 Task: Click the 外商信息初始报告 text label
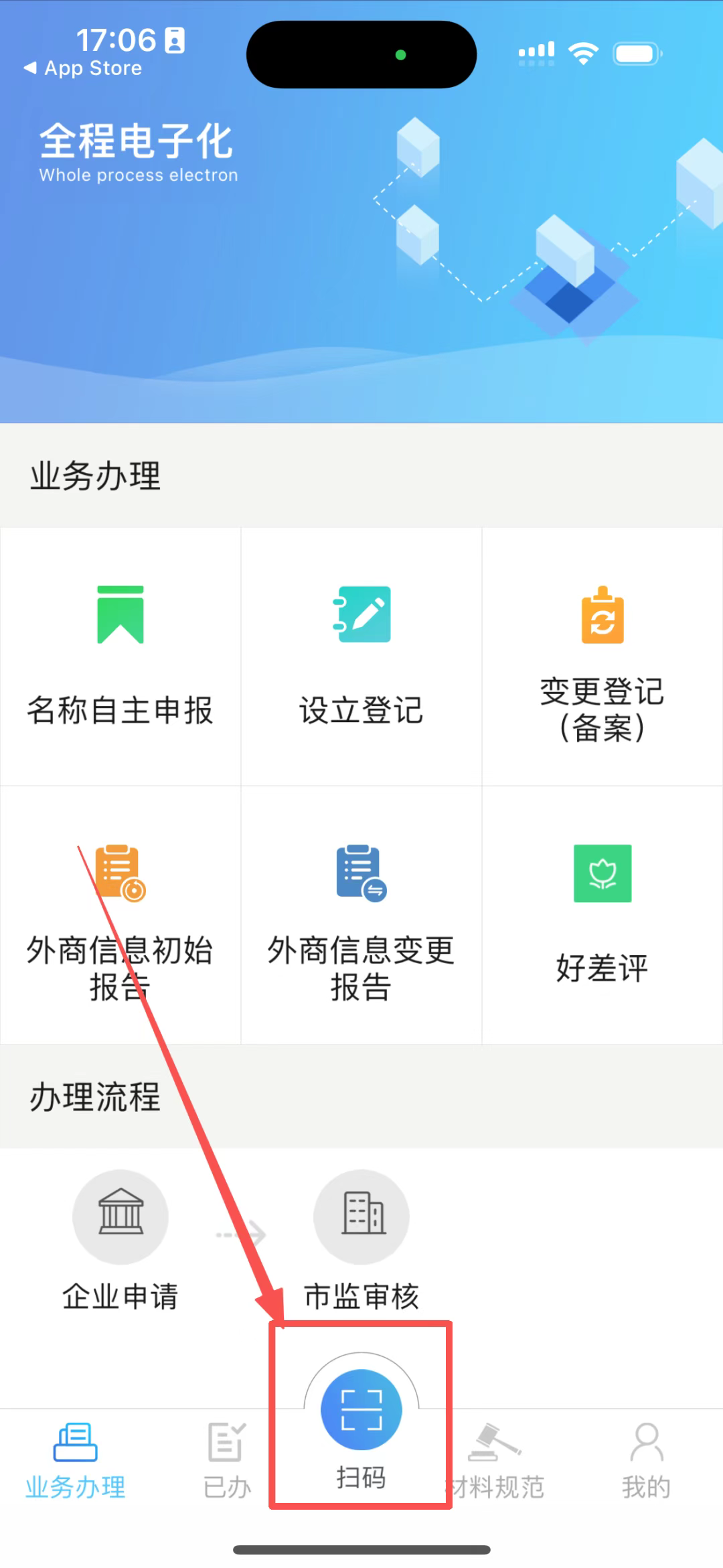click(120, 965)
